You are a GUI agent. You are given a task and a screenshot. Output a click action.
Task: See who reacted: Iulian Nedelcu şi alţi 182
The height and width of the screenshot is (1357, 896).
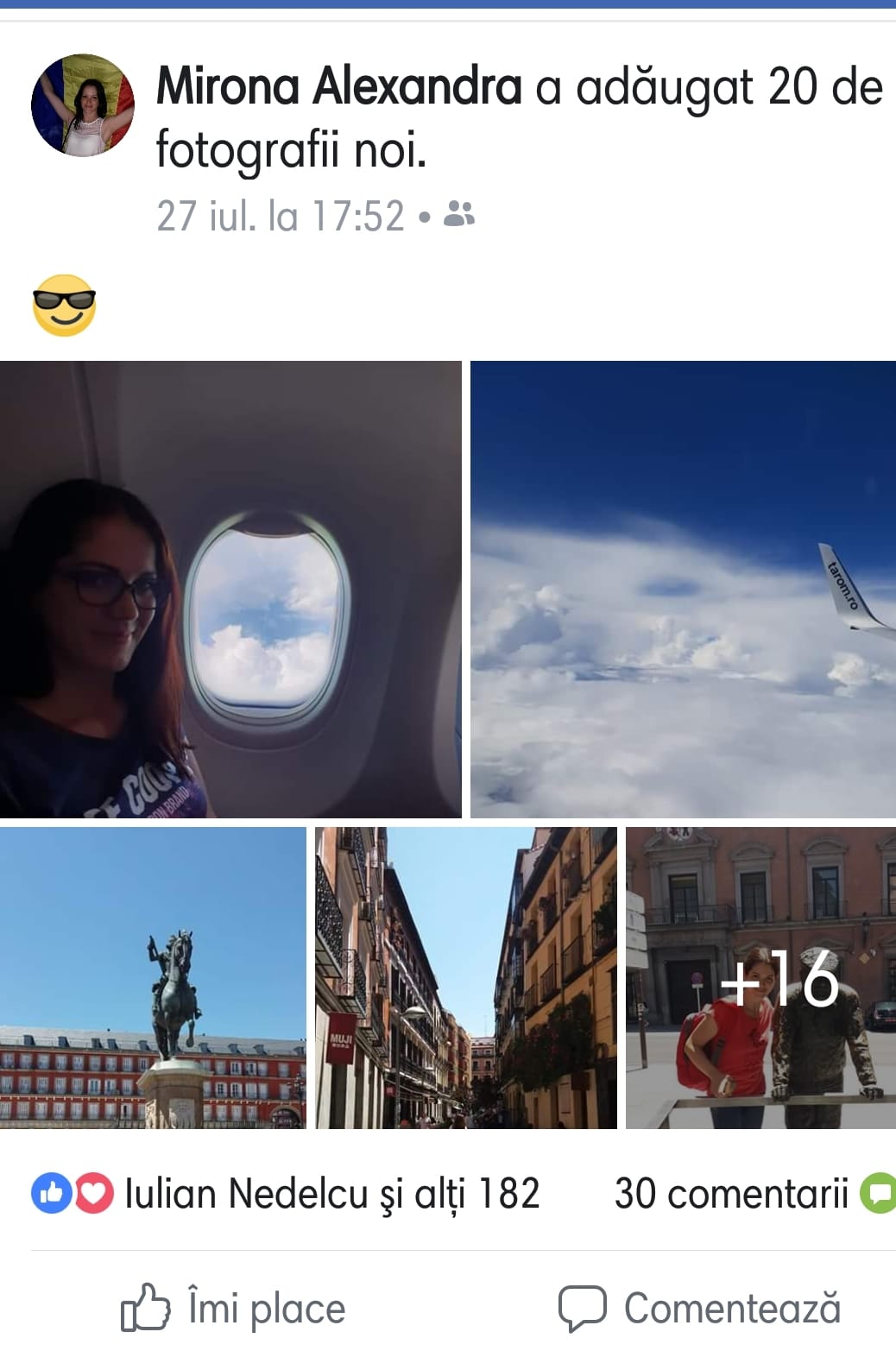(331, 1194)
